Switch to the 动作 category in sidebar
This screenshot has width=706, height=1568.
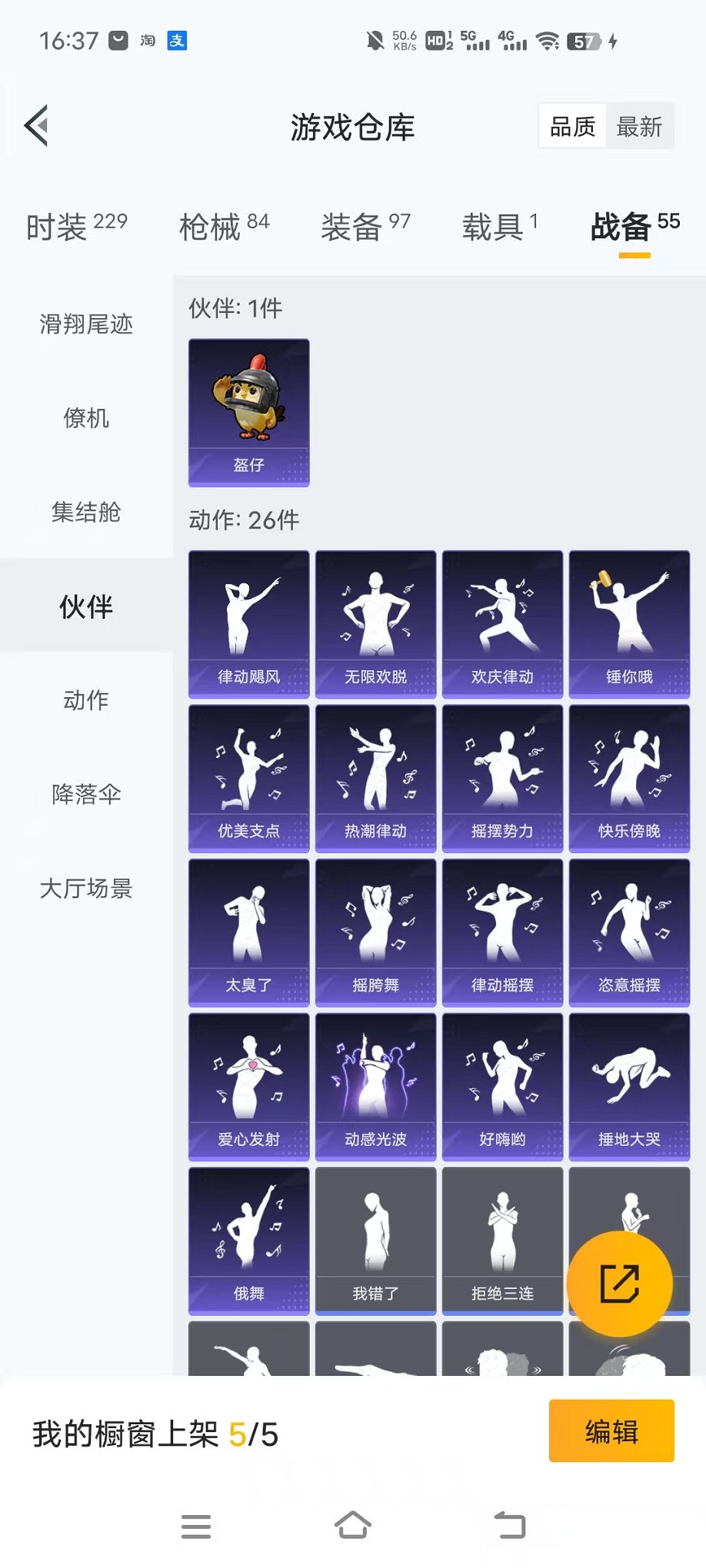[85, 700]
